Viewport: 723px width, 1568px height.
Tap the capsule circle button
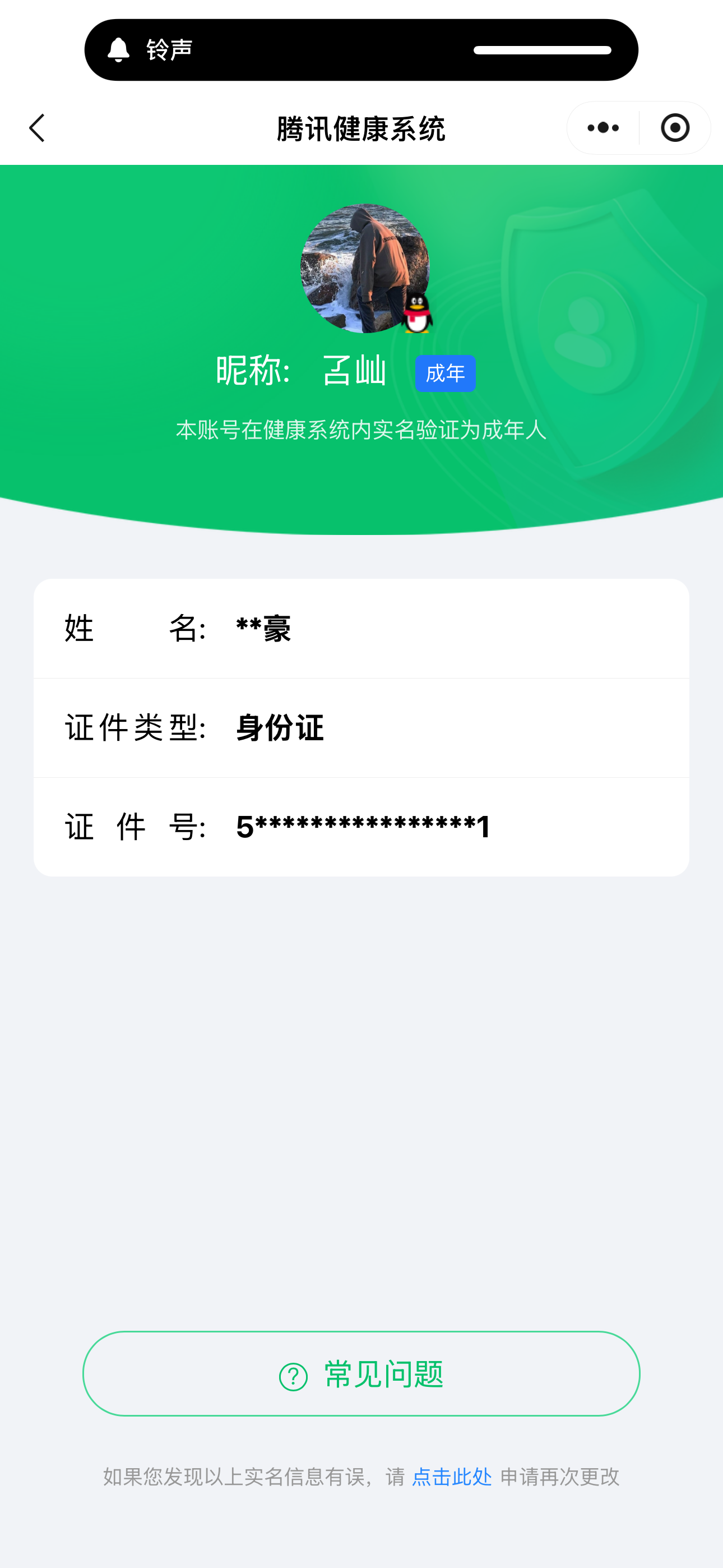[674, 128]
